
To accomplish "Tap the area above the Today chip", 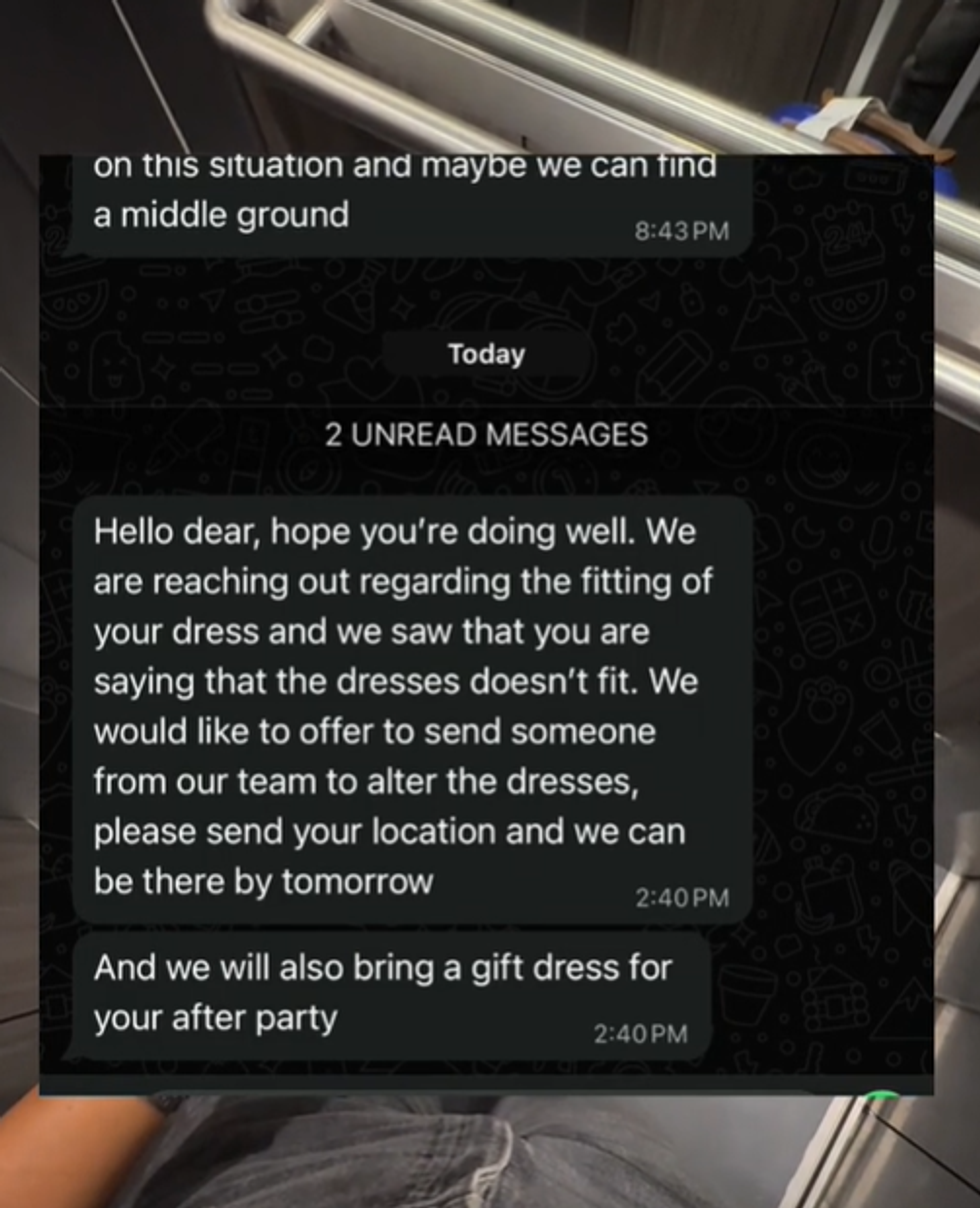I will 484,300.
